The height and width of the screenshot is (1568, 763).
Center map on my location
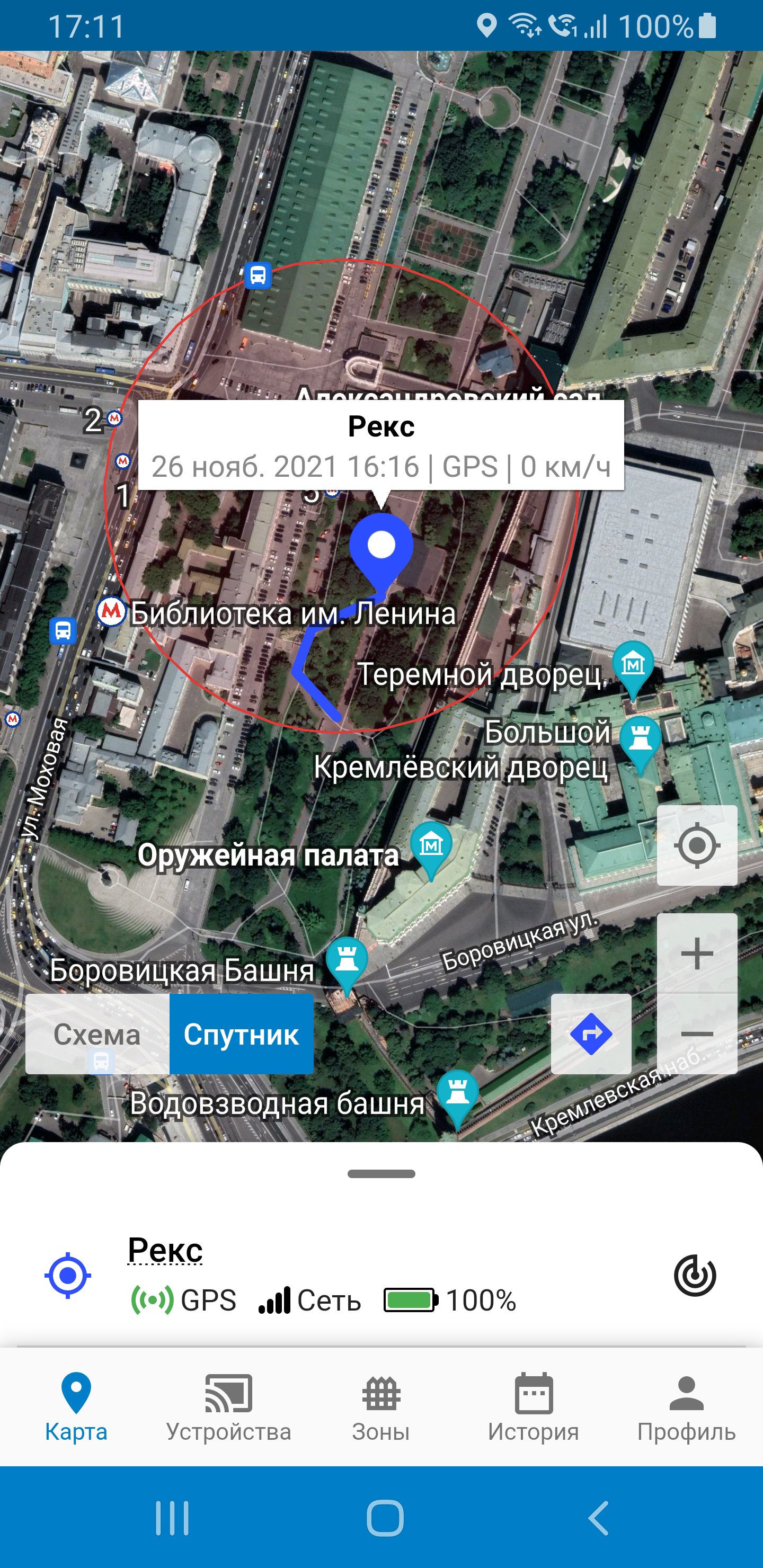pos(697,845)
